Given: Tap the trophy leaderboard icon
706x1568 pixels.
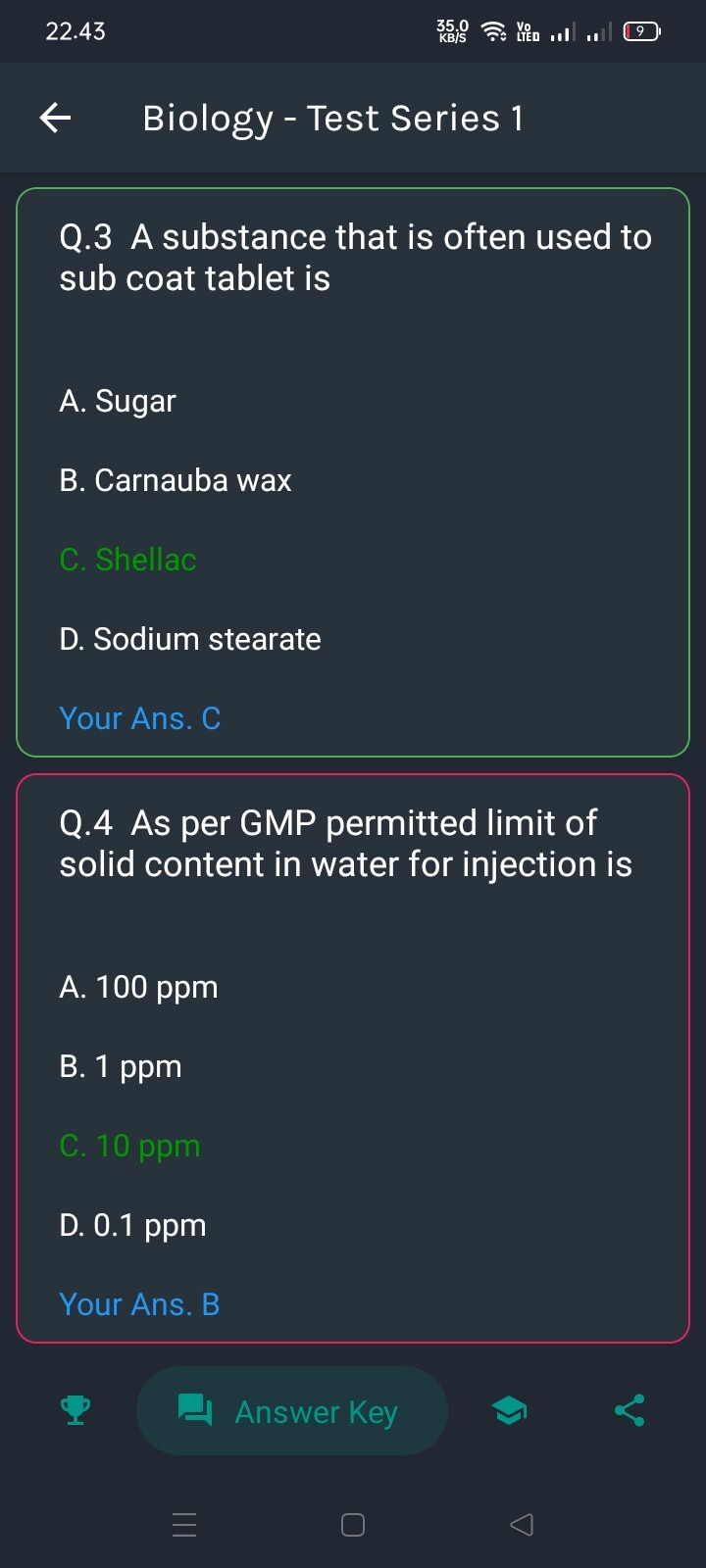Looking at the screenshot, I should click(76, 1410).
